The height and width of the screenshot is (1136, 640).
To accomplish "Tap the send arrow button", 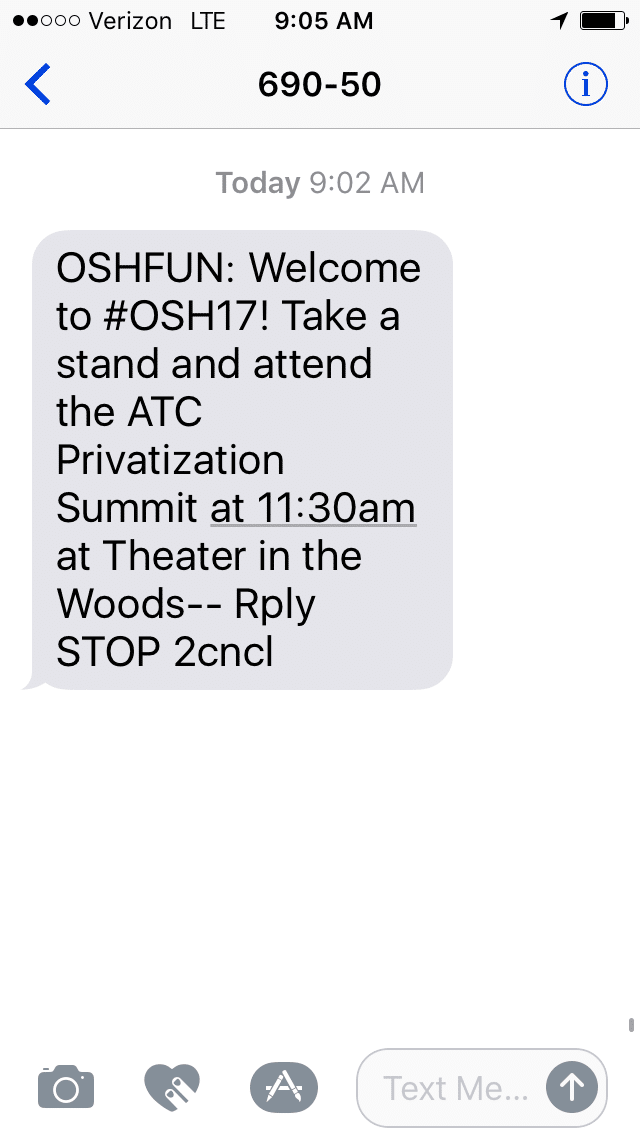I will click(572, 1087).
